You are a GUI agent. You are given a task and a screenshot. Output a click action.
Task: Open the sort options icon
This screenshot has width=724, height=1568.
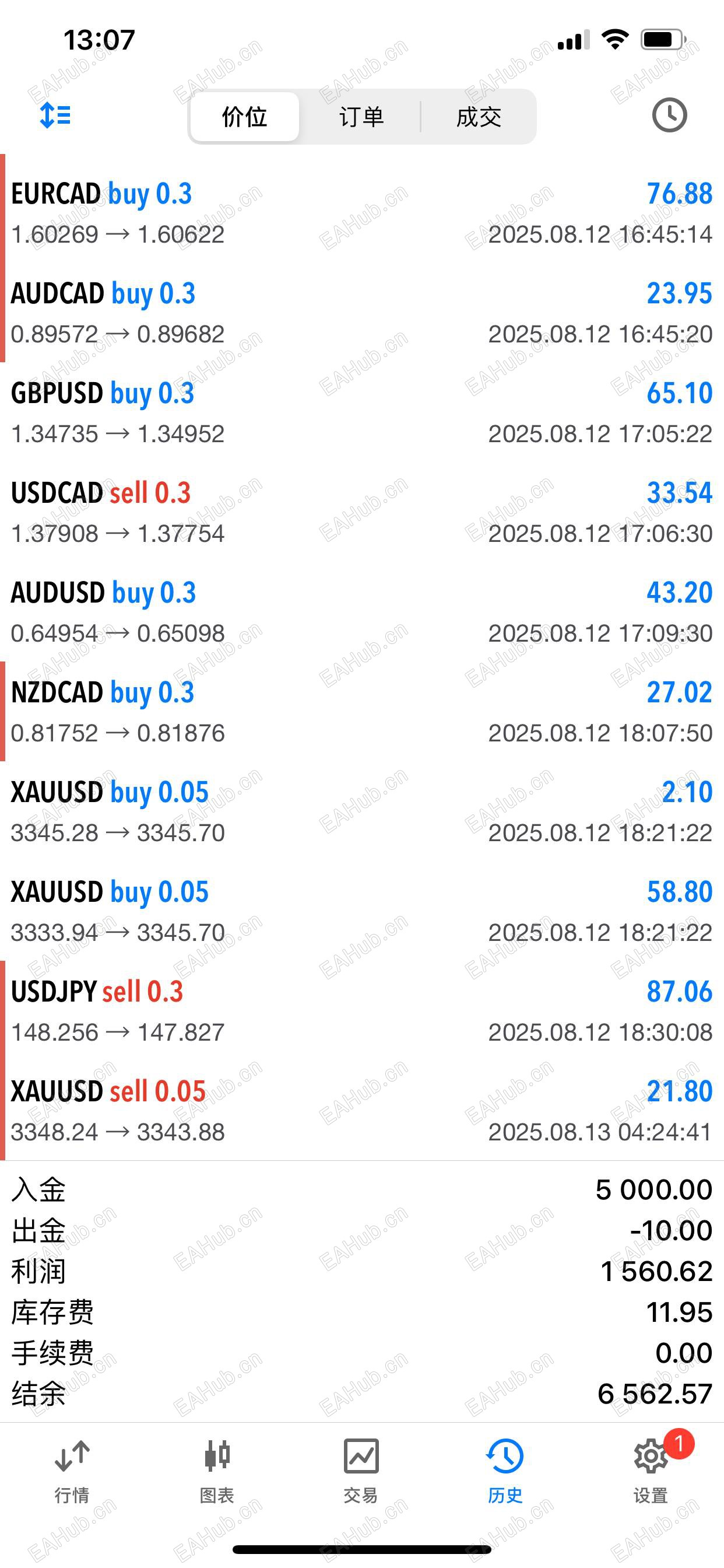55,115
